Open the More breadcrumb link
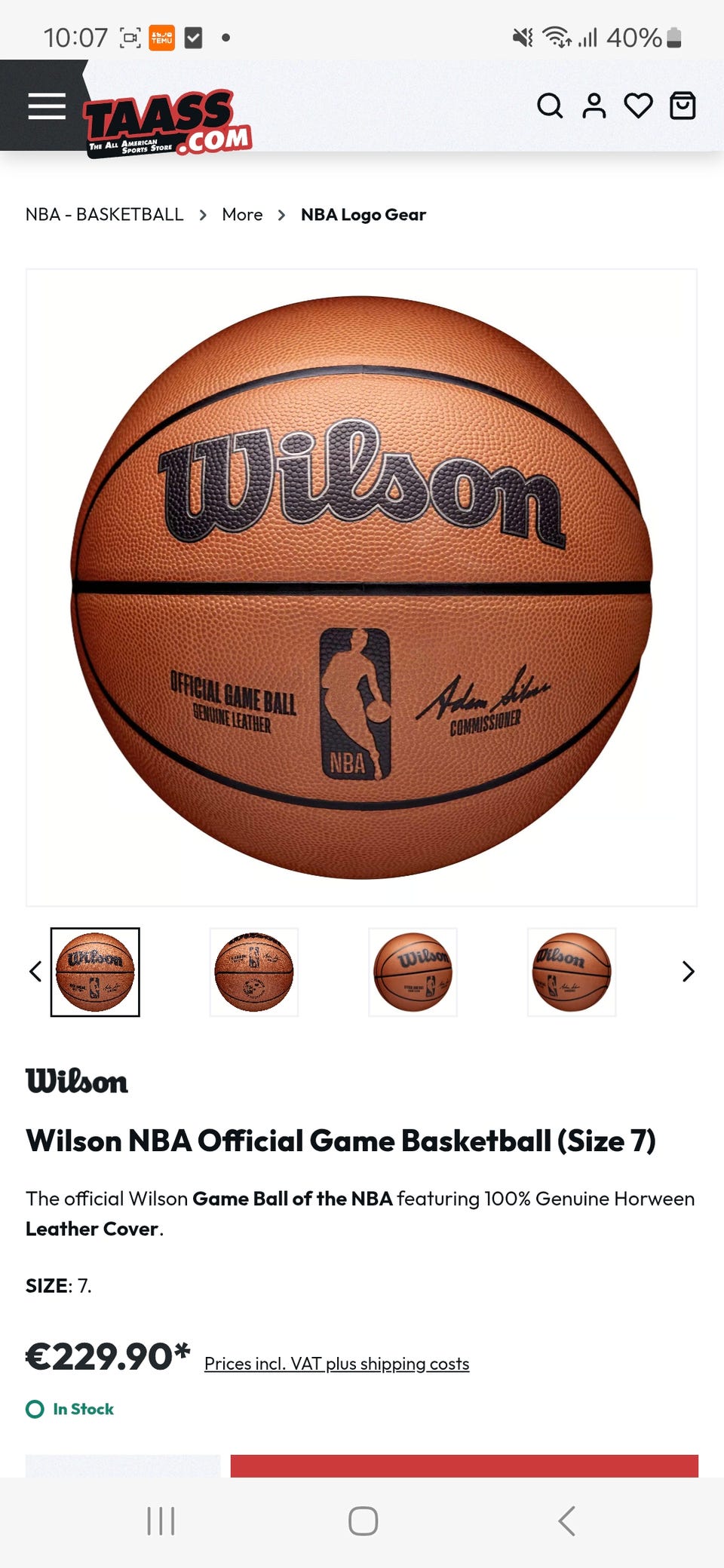The width and height of the screenshot is (724, 1568). 242,215
